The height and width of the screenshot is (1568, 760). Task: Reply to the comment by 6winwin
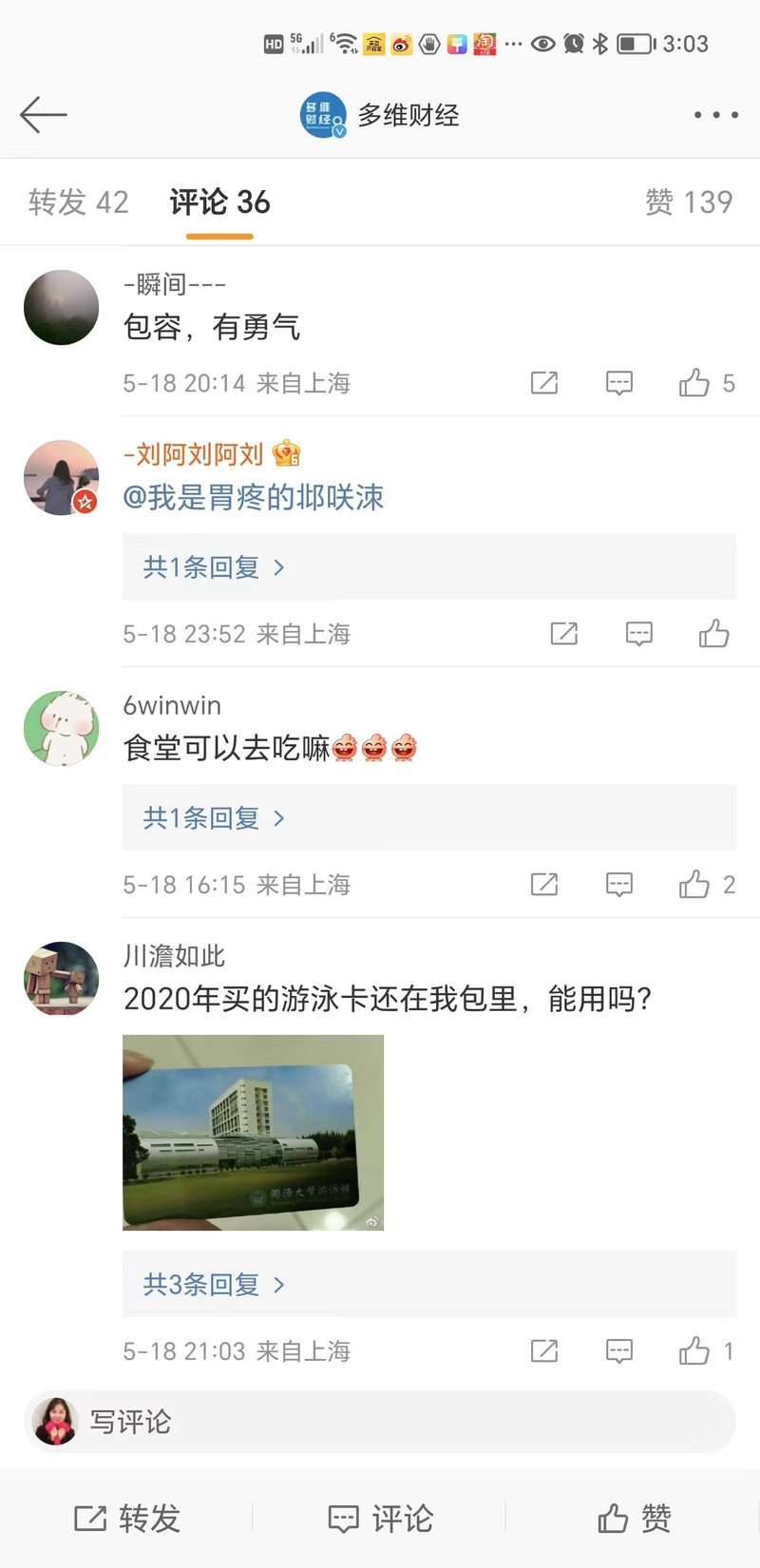tap(619, 885)
